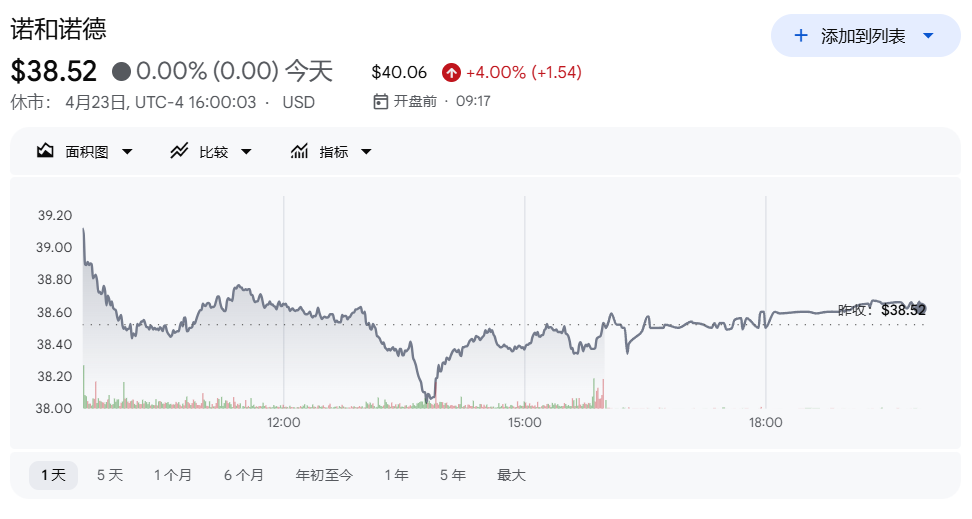Switch to the 5 天 range
Image resolution: width=972 pixels, height=519 pixels.
[110, 475]
